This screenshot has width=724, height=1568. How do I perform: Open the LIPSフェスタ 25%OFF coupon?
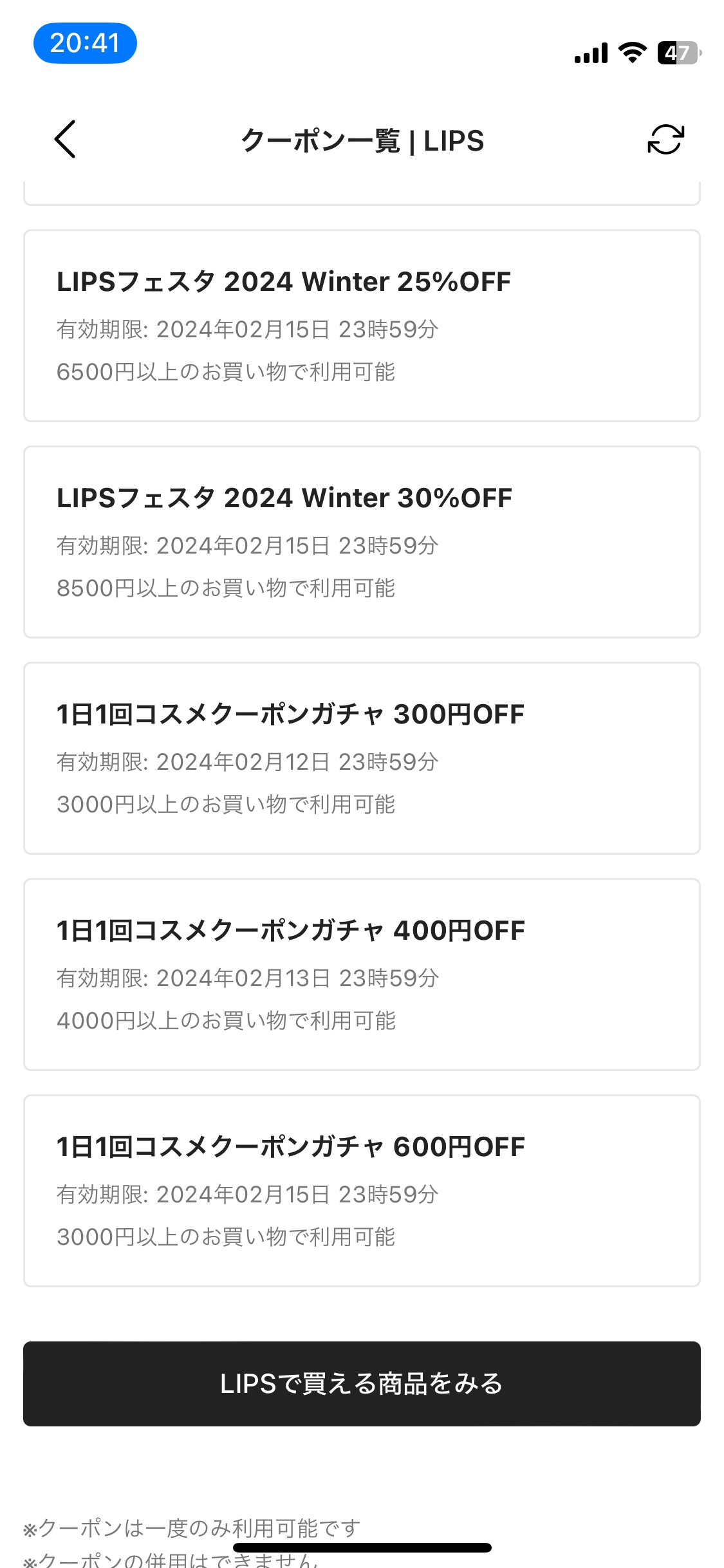362,326
